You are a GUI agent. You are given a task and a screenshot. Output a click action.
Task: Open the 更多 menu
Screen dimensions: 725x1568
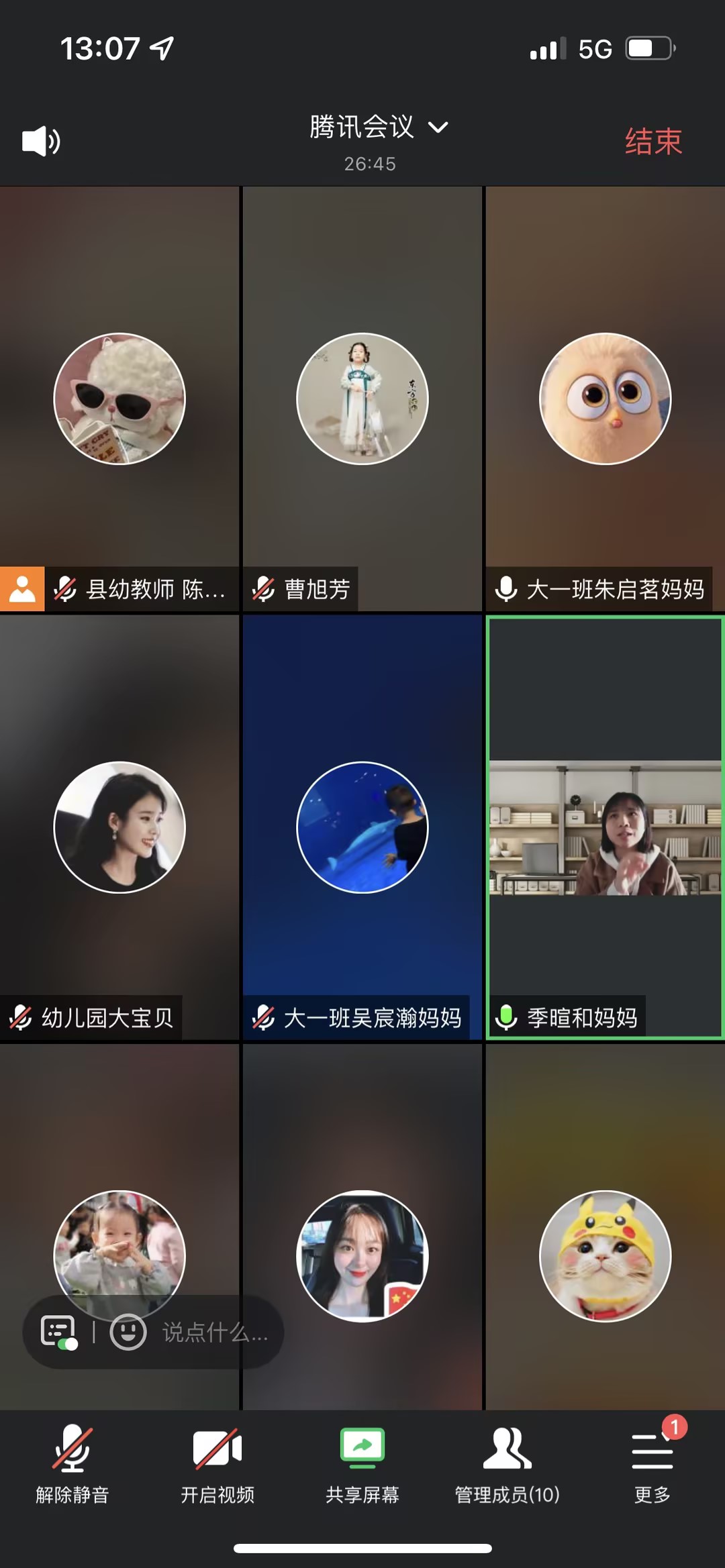pyautogui.click(x=652, y=1465)
